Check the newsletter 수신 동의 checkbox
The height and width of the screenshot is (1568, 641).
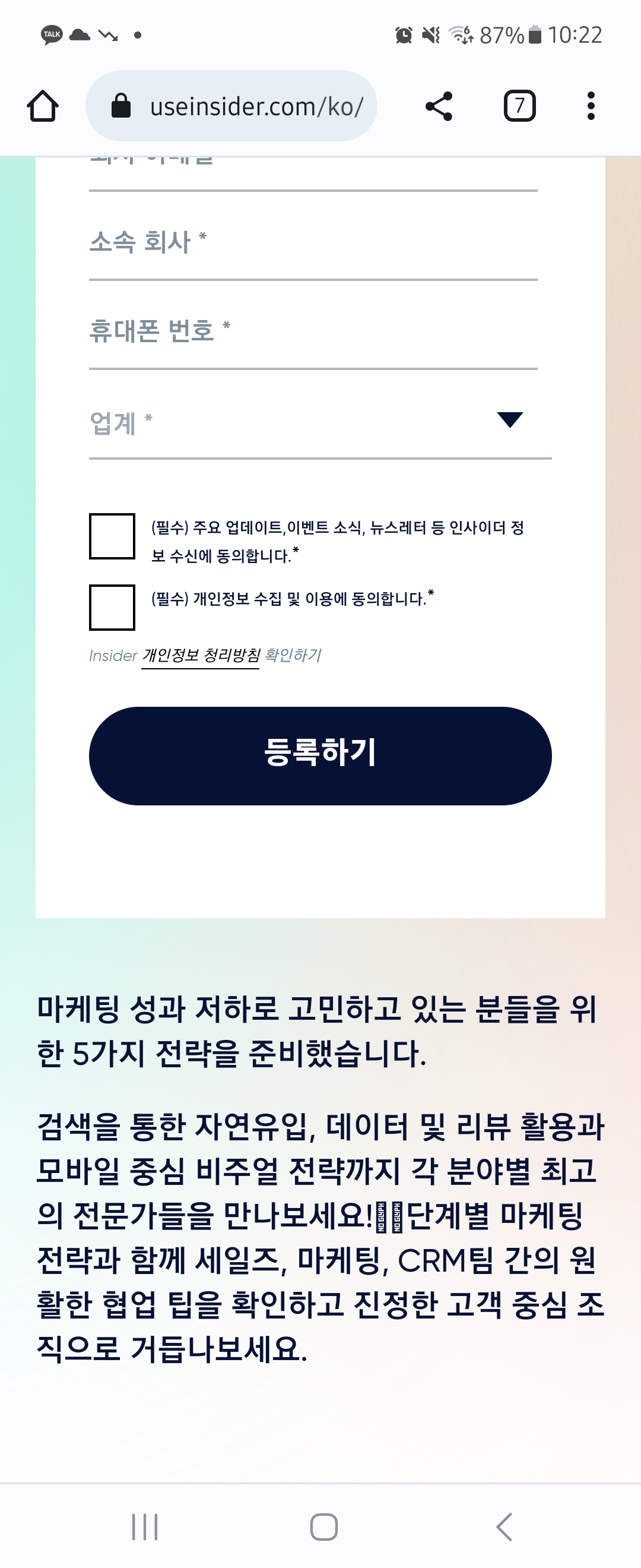pos(112,536)
